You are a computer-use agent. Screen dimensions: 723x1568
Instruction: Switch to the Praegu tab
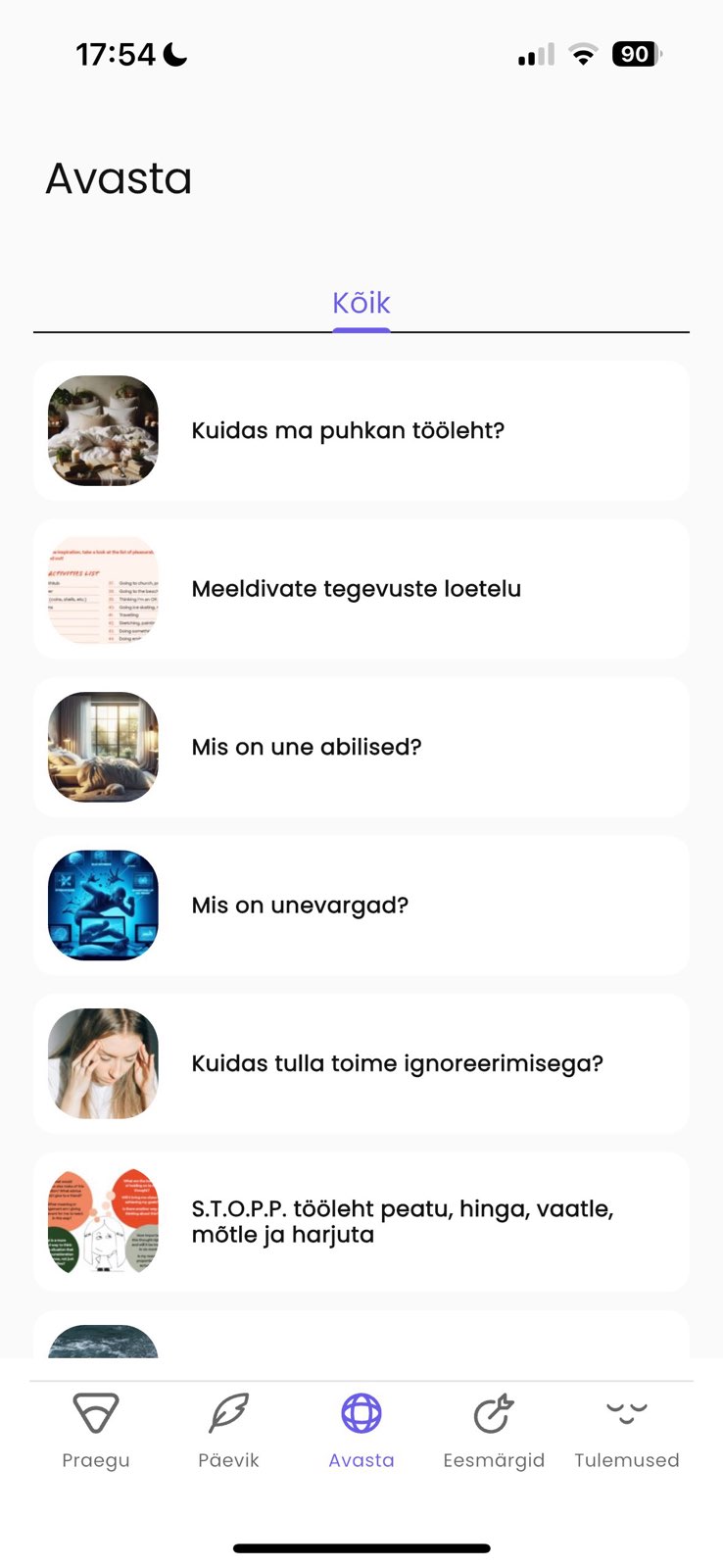tap(96, 1431)
